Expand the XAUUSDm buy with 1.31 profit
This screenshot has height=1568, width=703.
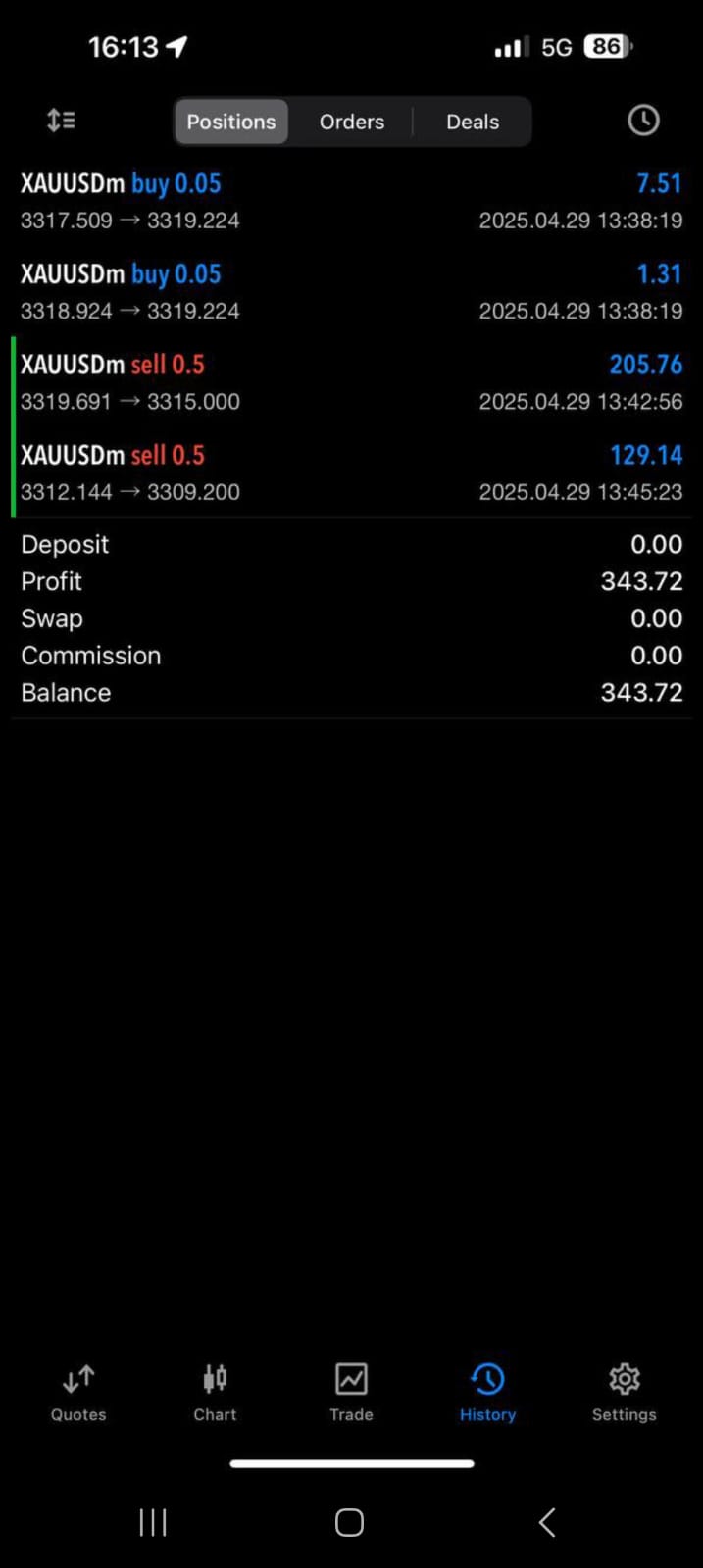[351, 291]
